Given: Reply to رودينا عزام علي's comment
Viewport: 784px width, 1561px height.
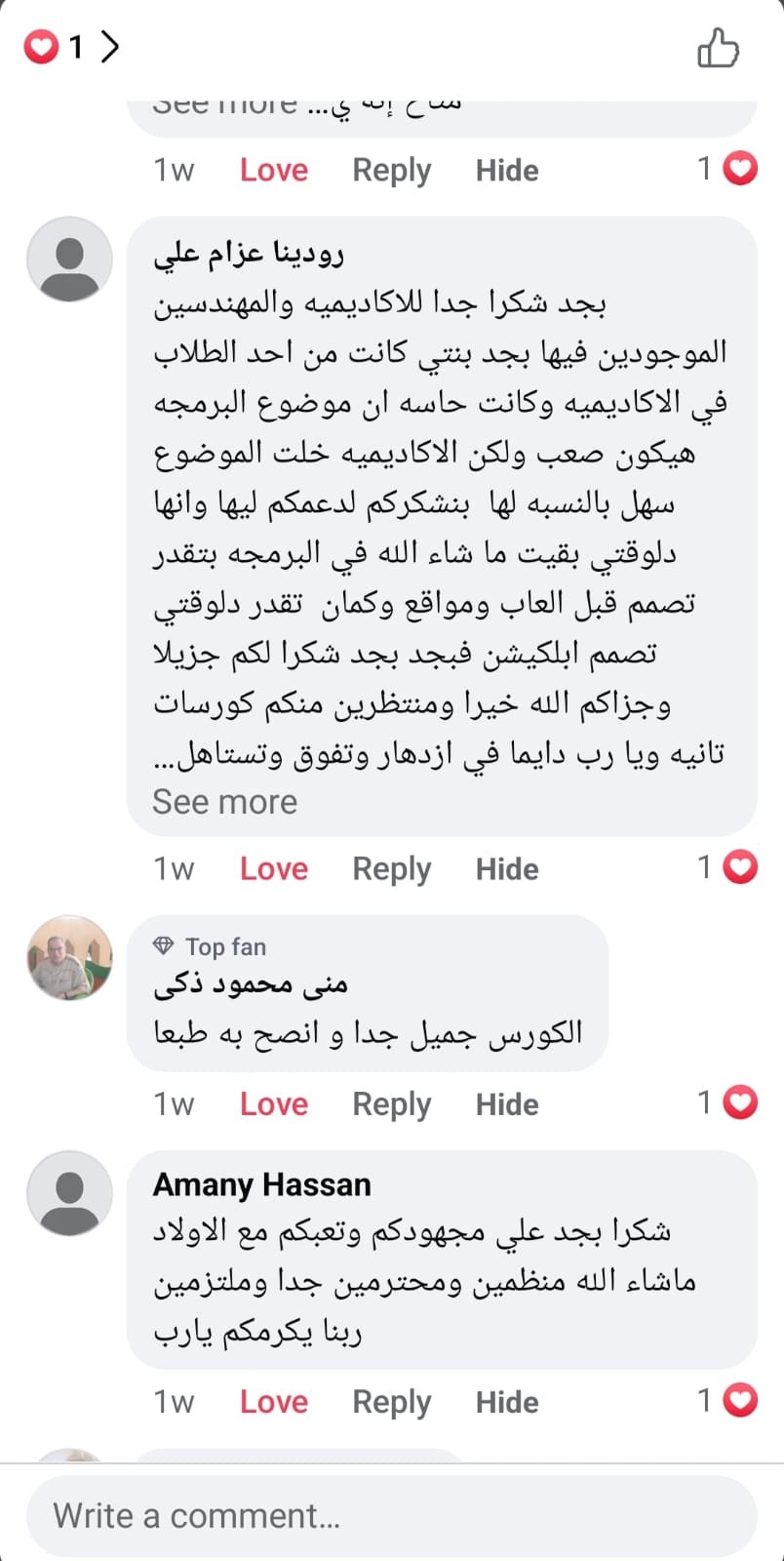Looking at the screenshot, I should click(391, 868).
